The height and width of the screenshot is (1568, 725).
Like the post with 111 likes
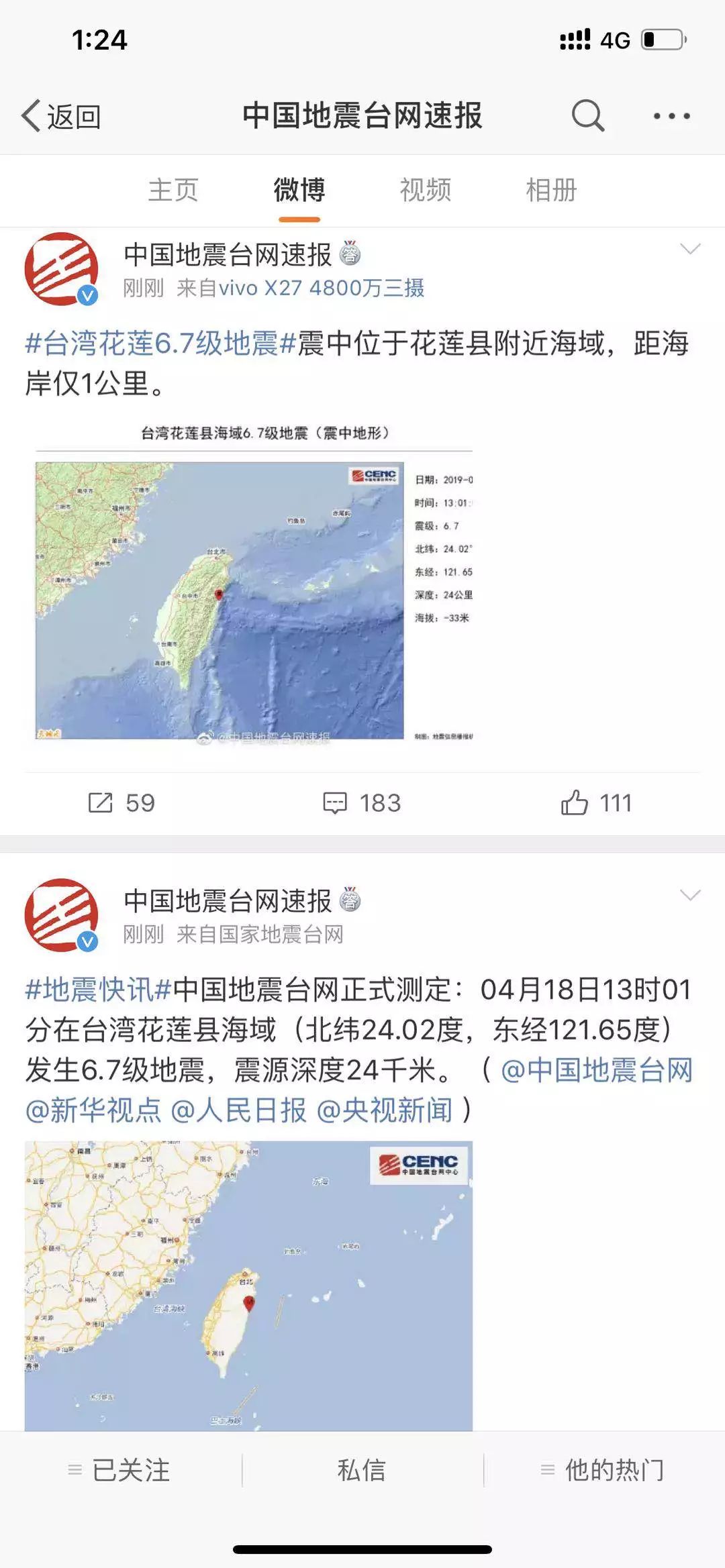coord(596,803)
